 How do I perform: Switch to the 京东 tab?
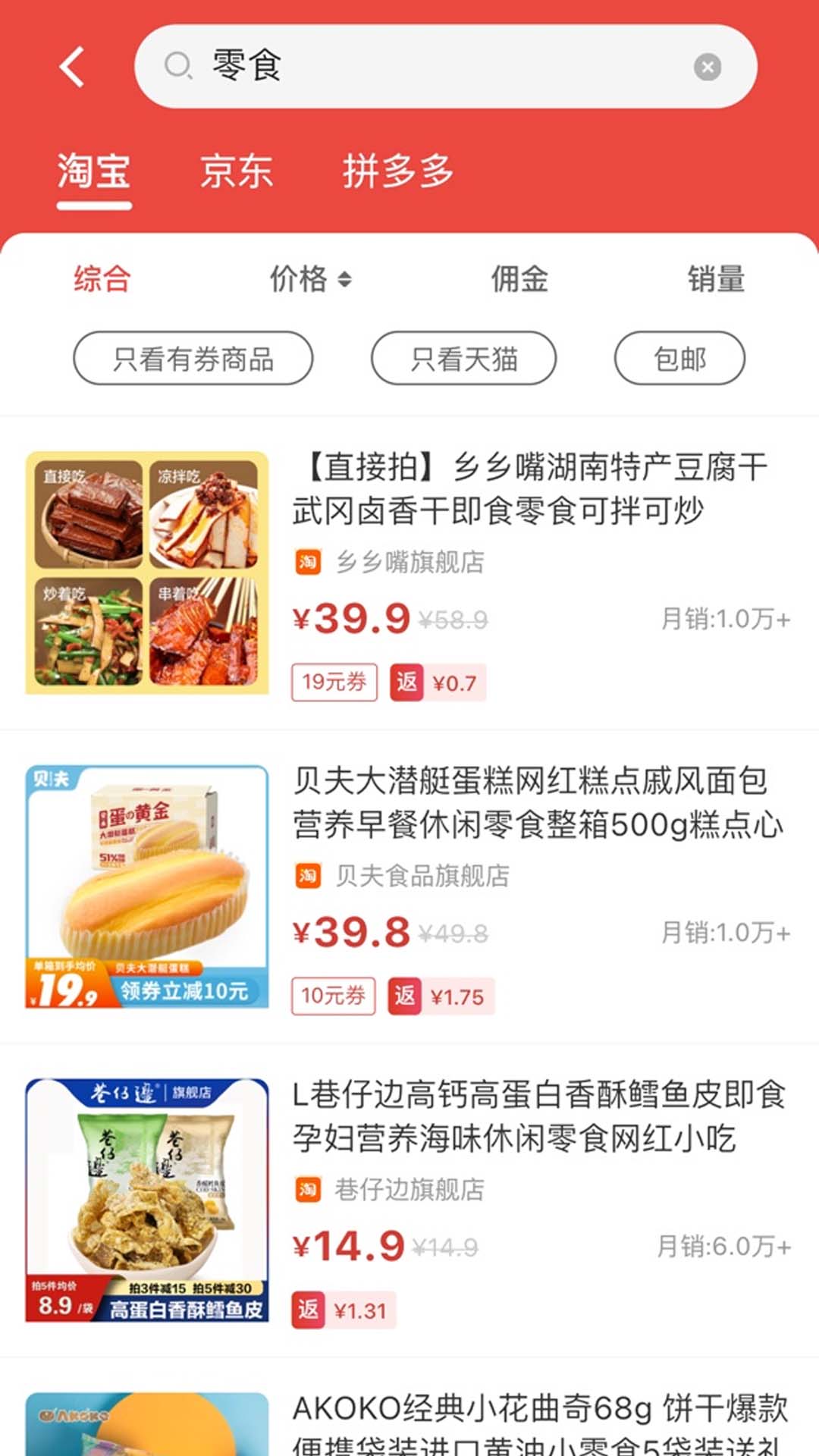pyautogui.click(x=235, y=173)
